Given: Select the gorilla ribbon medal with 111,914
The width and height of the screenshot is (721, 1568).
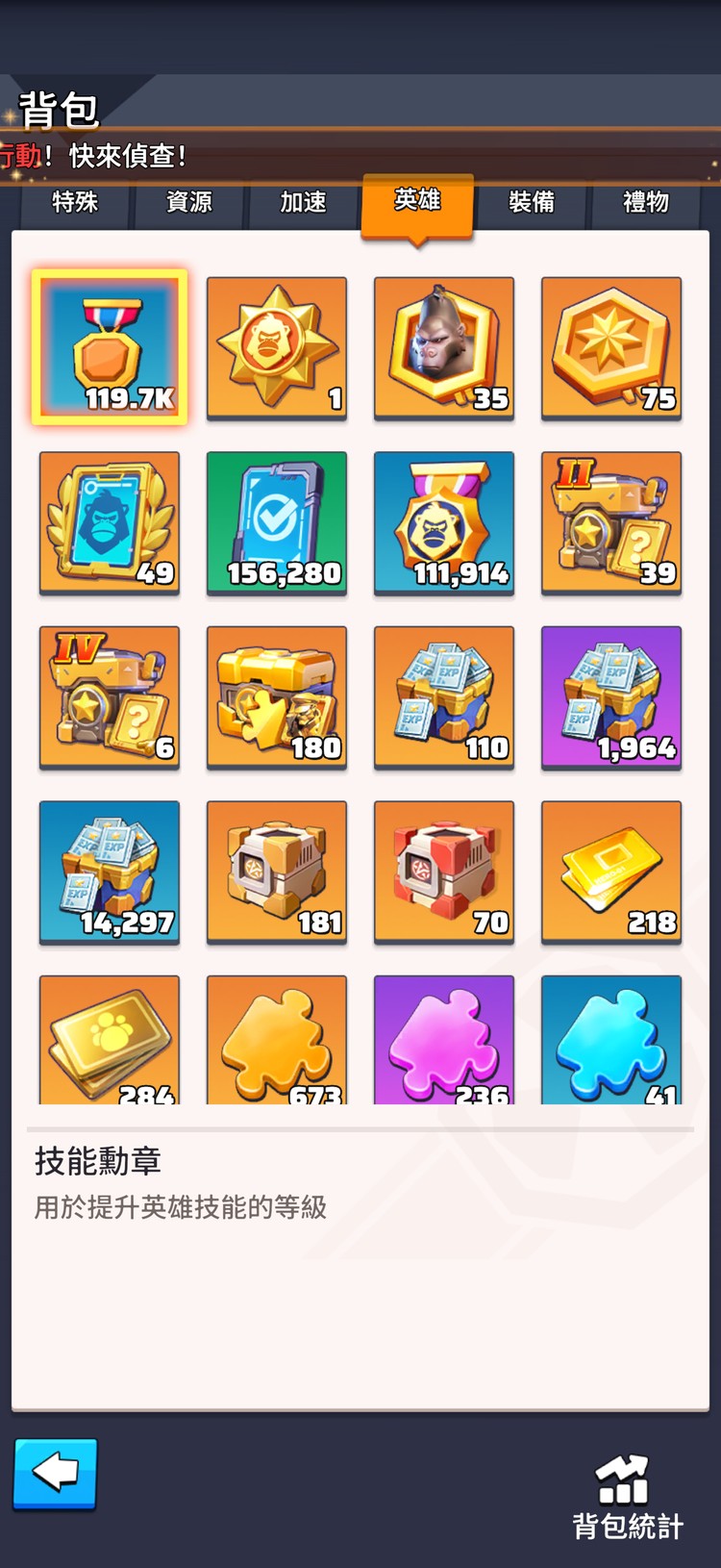Looking at the screenshot, I should (444, 522).
